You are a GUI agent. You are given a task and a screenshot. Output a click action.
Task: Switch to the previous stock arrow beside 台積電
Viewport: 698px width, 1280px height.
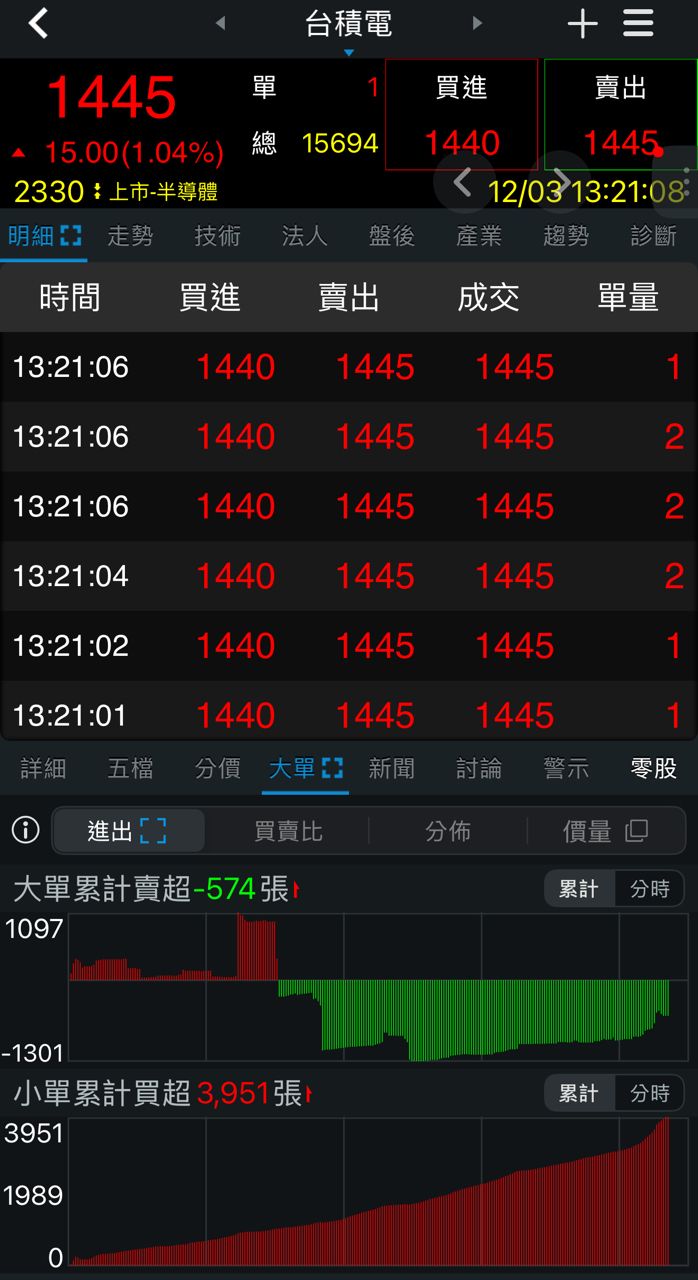[x=220, y=23]
